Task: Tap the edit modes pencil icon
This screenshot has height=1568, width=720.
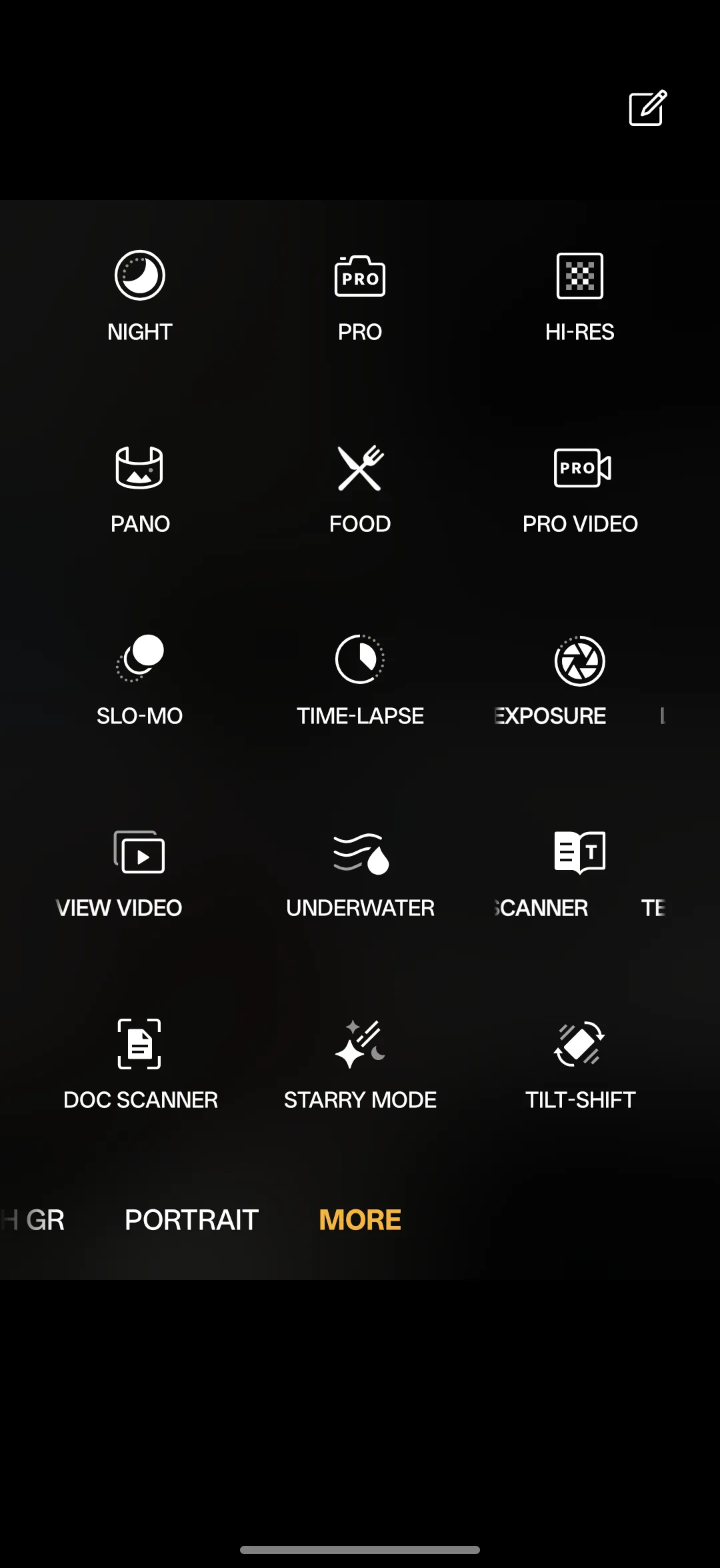Action: 648,108
